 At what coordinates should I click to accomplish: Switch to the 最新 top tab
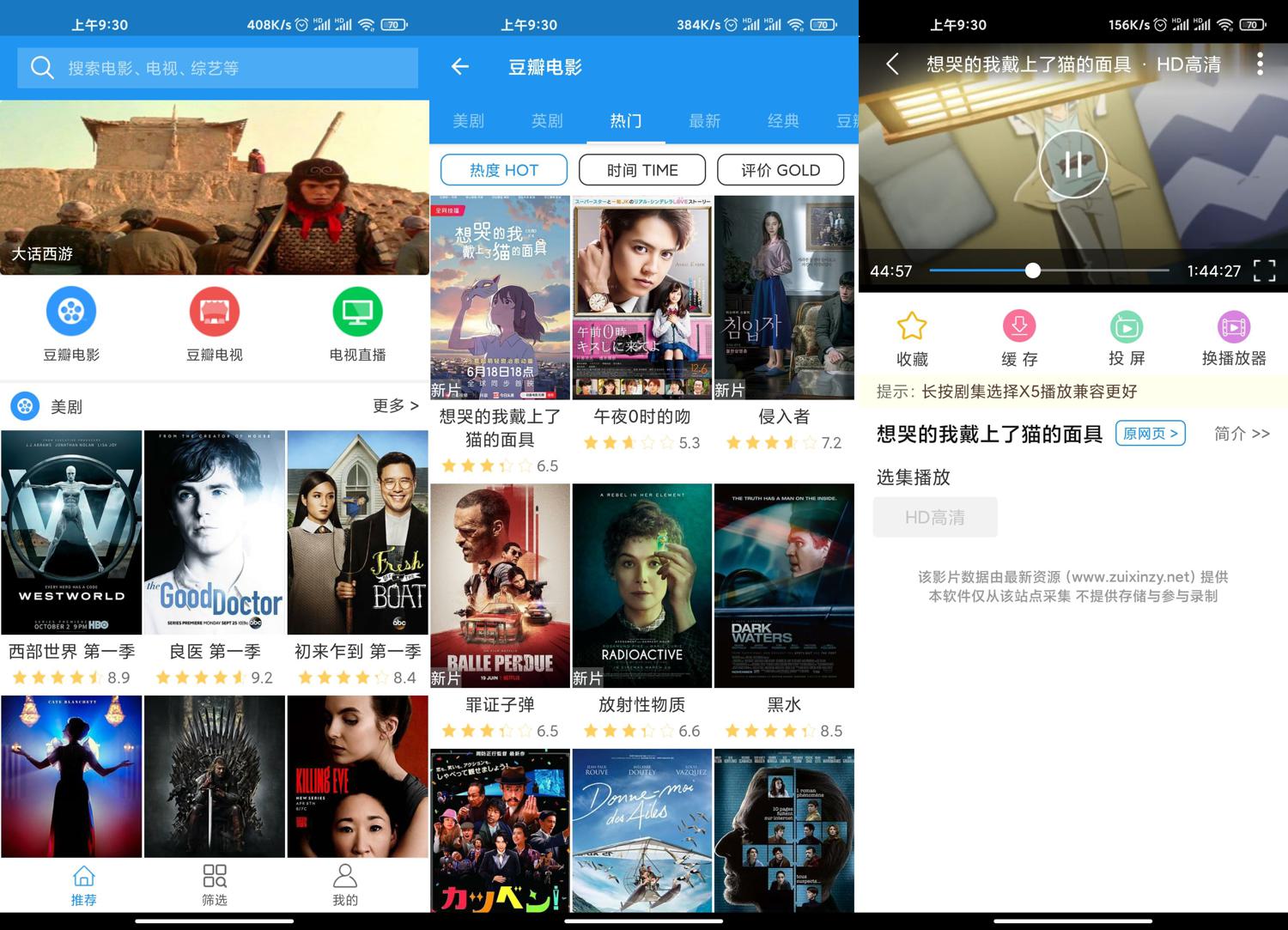click(x=704, y=121)
